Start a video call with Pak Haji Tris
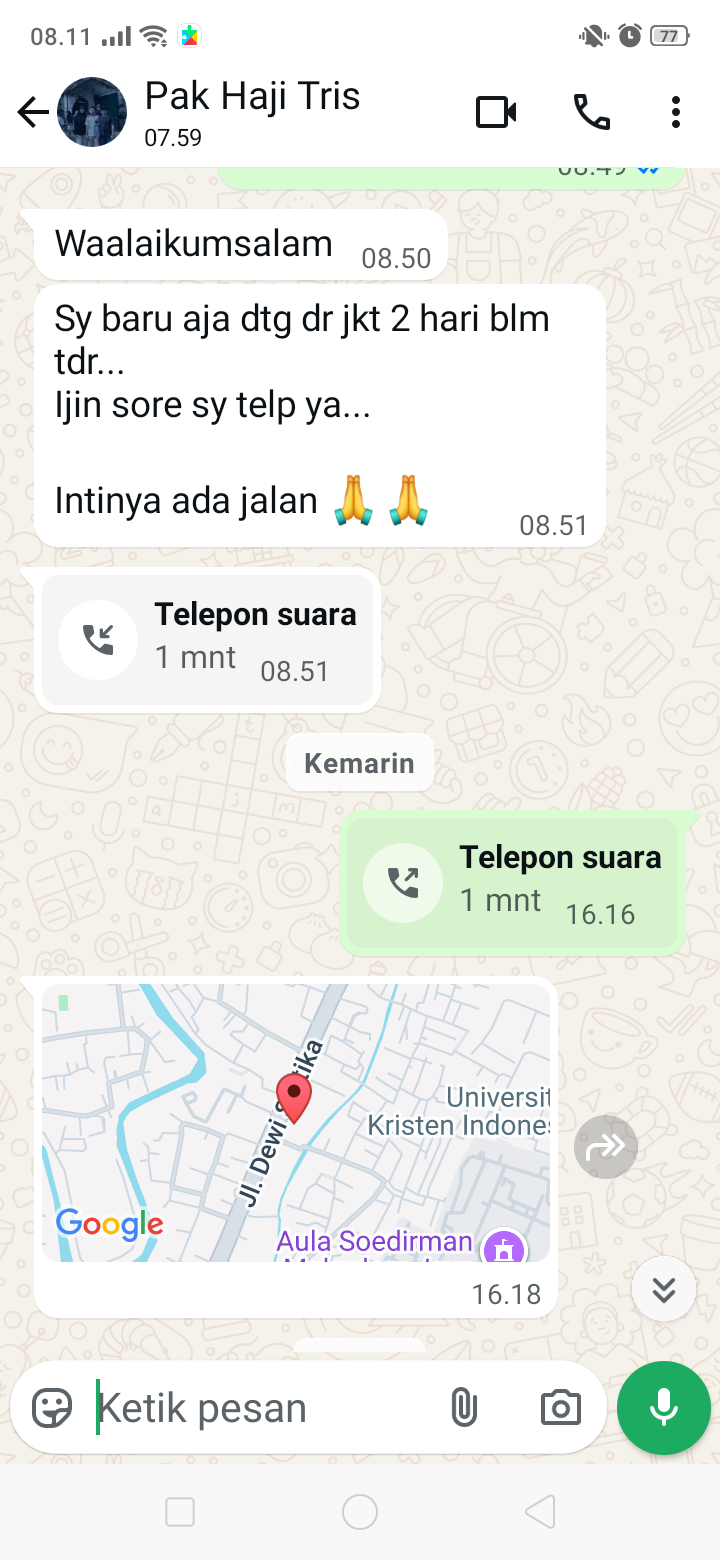This screenshot has width=720, height=1560. [x=496, y=113]
